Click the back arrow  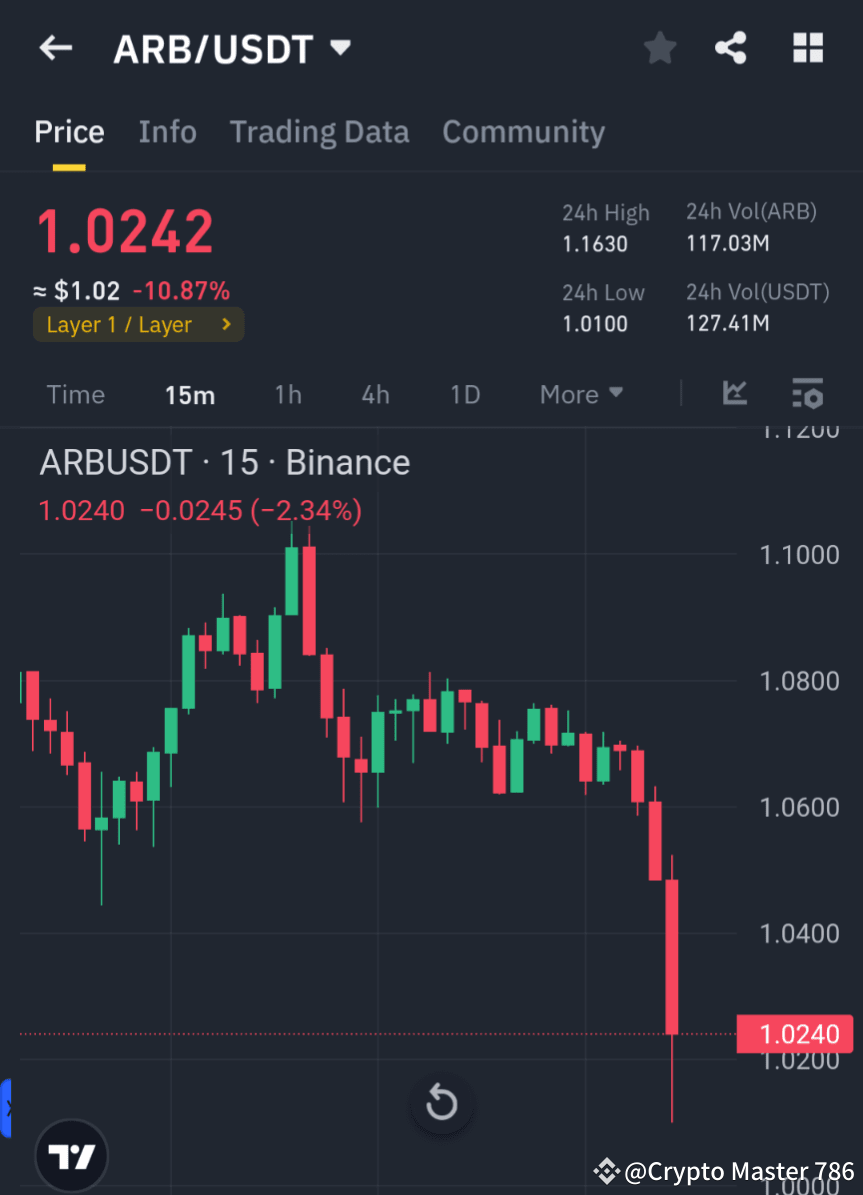tap(55, 47)
